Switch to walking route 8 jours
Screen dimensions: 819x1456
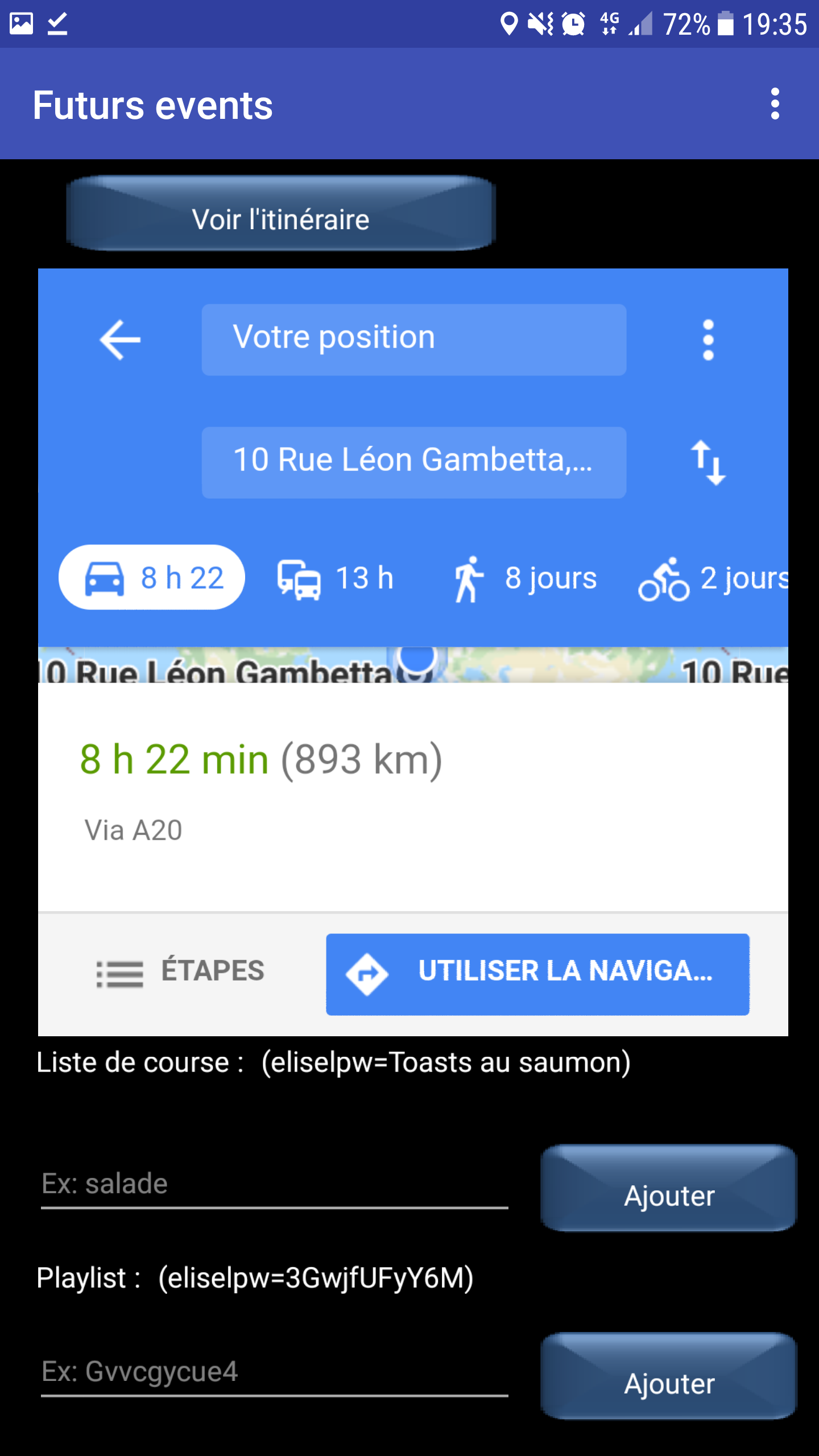pyautogui.click(x=524, y=578)
